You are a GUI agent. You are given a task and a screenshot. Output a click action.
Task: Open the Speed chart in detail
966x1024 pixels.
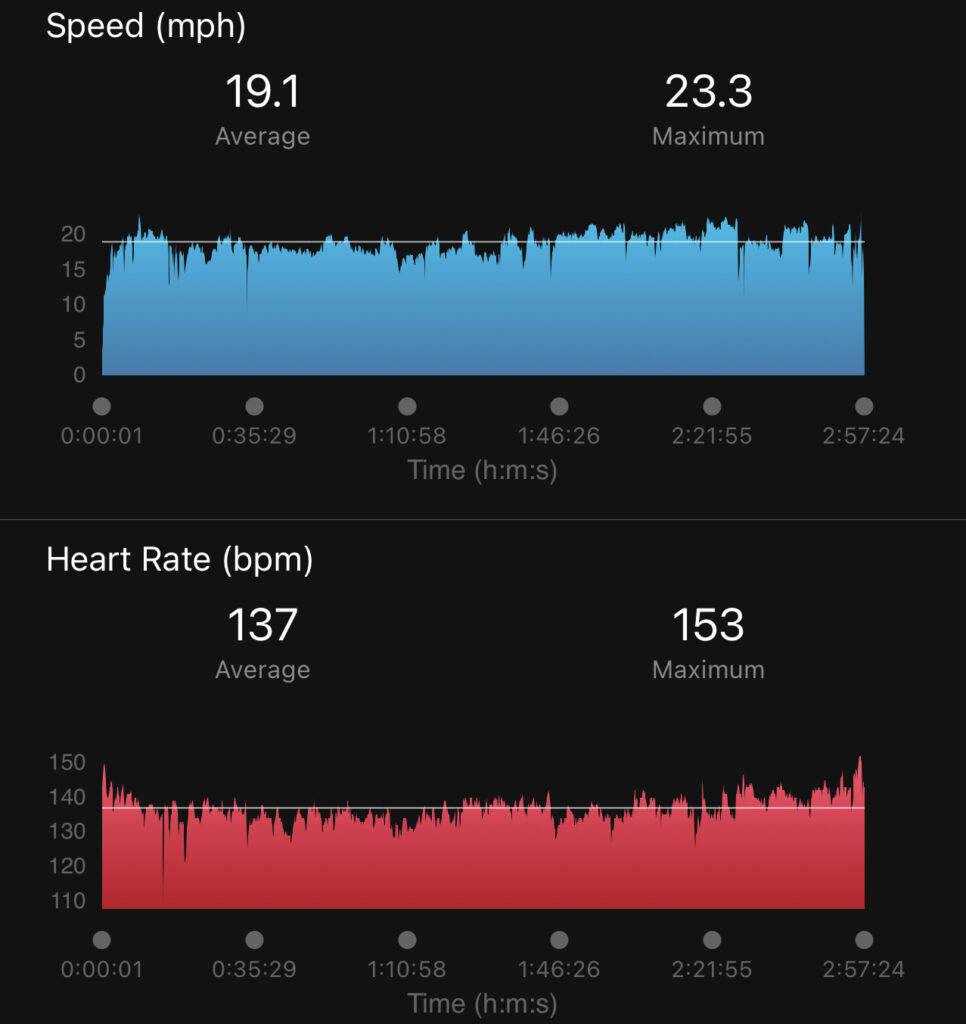click(x=483, y=295)
